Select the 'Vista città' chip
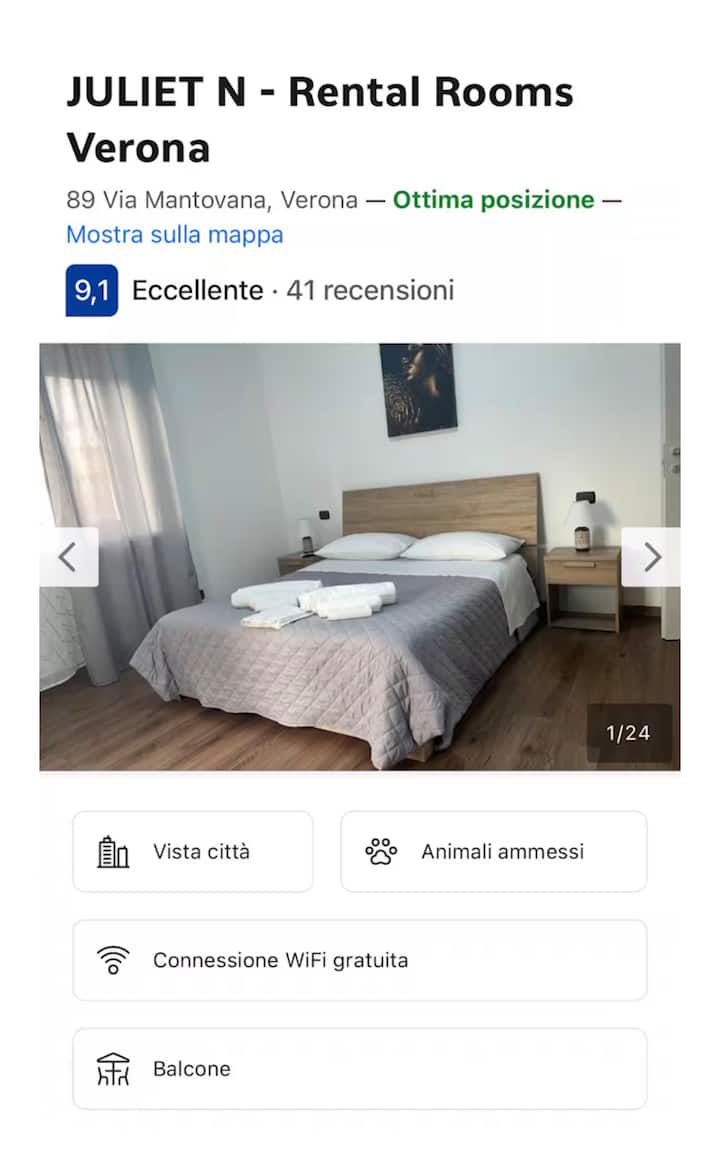 click(x=193, y=852)
